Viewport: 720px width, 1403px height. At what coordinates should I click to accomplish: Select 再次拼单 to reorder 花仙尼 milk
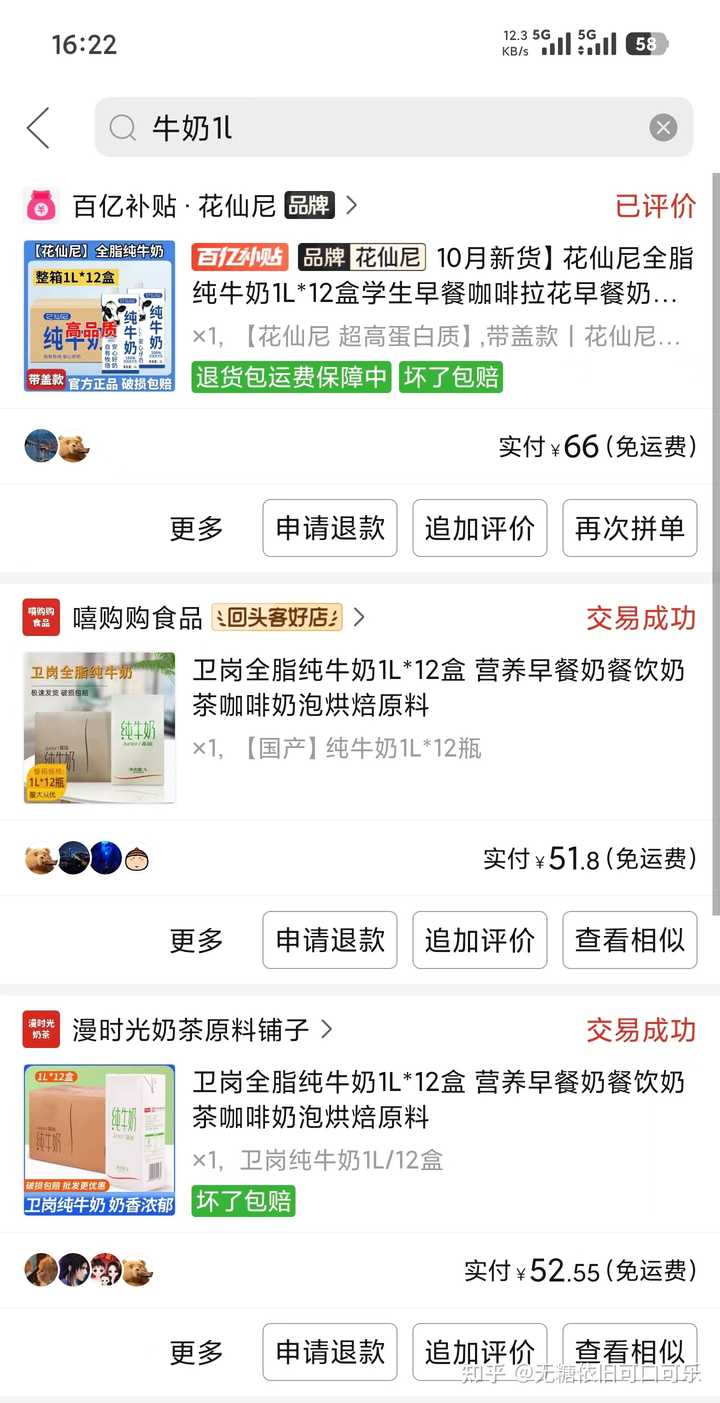click(x=630, y=528)
